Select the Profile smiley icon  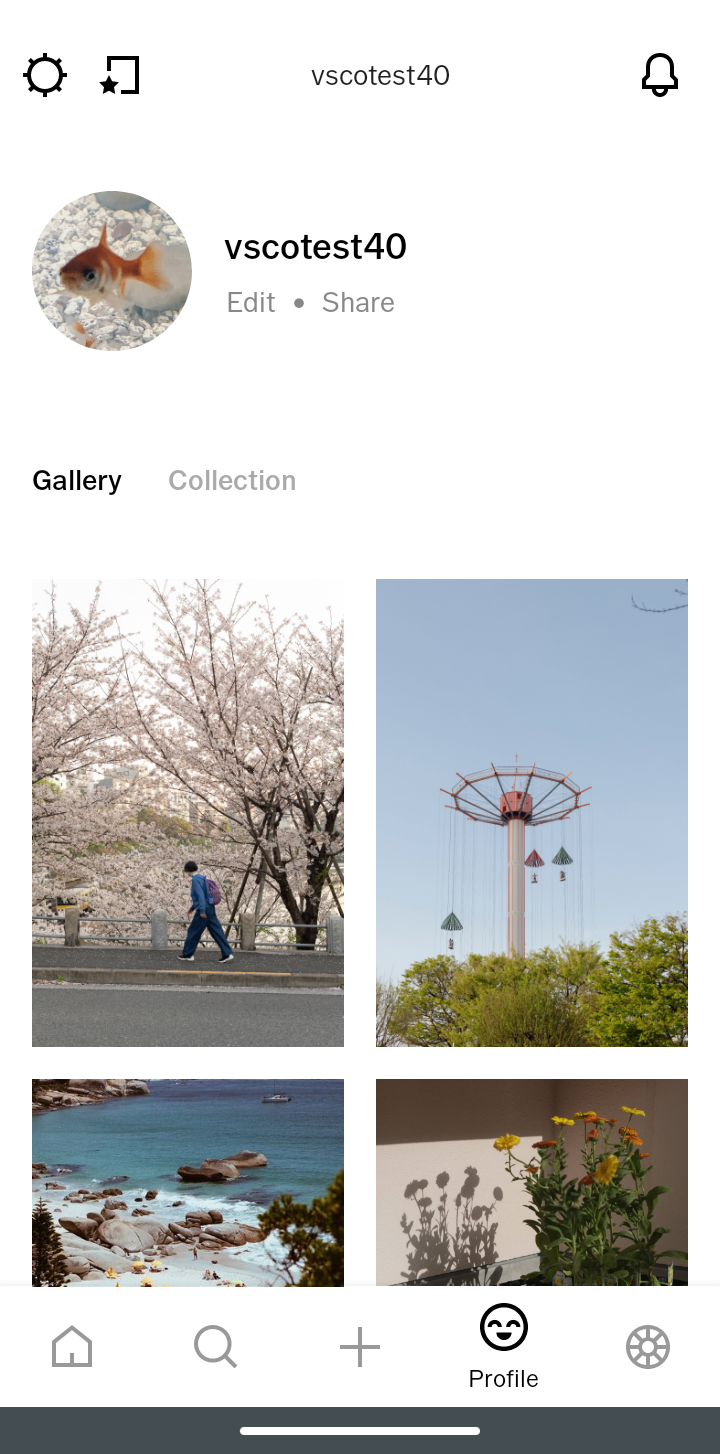point(503,1328)
